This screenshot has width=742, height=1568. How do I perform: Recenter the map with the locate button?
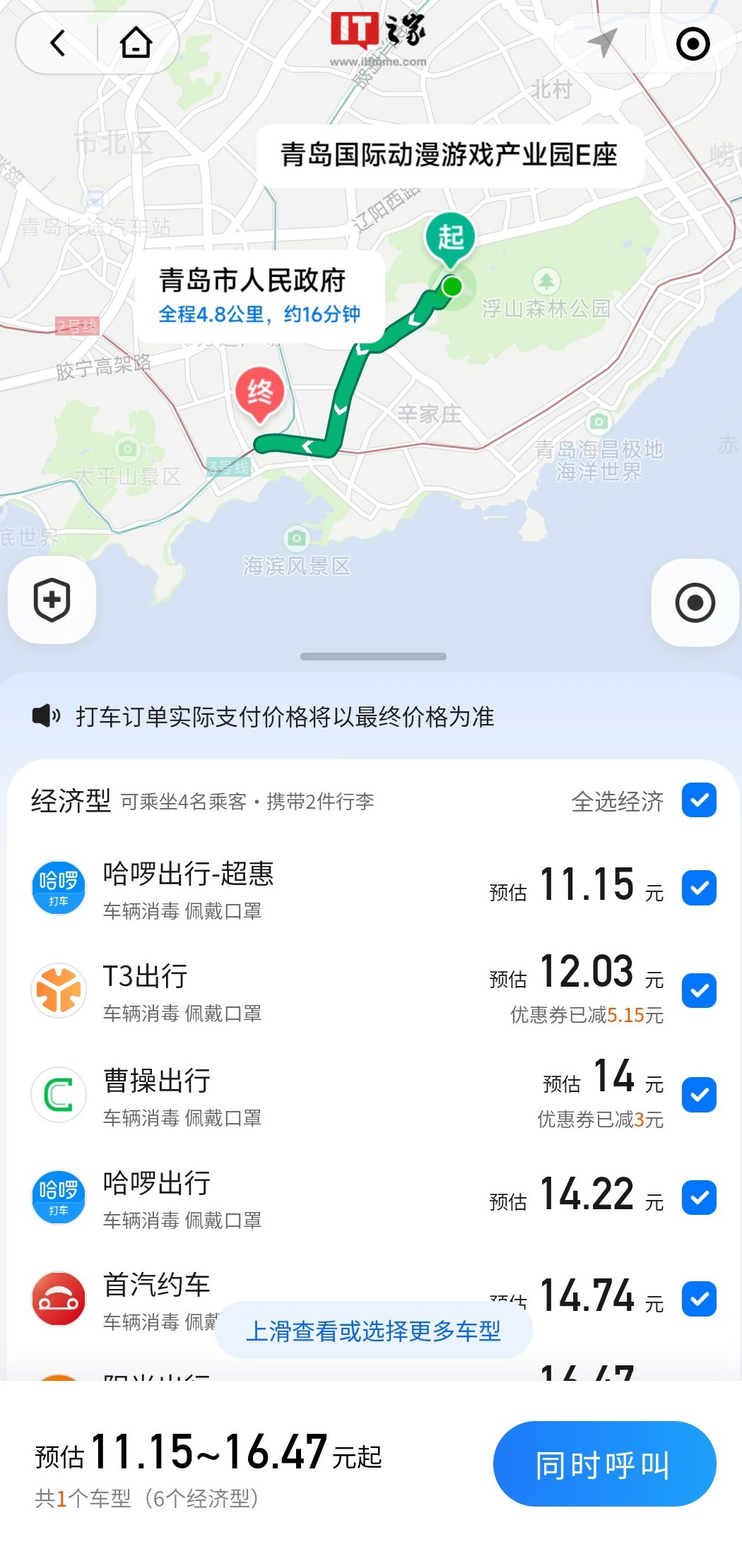[x=695, y=602]
